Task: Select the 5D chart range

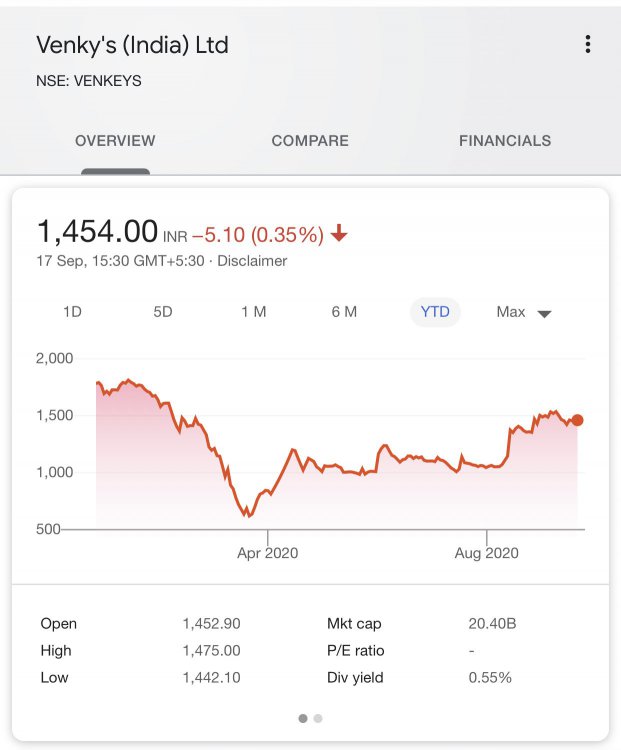Action: (x=163, y=312)
